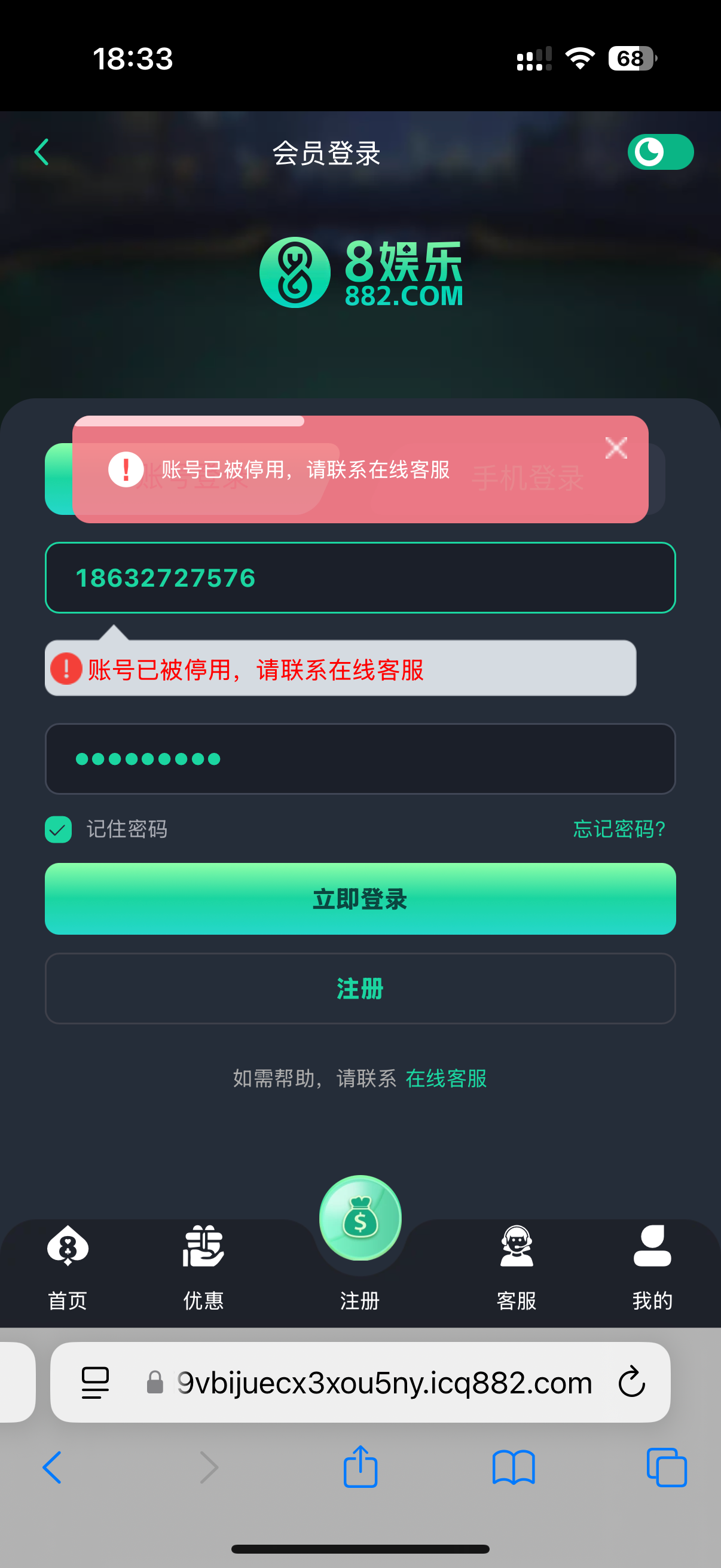Open Safari bookmarks
The width and height of the screenshot is (721, 1568).
514,1467
